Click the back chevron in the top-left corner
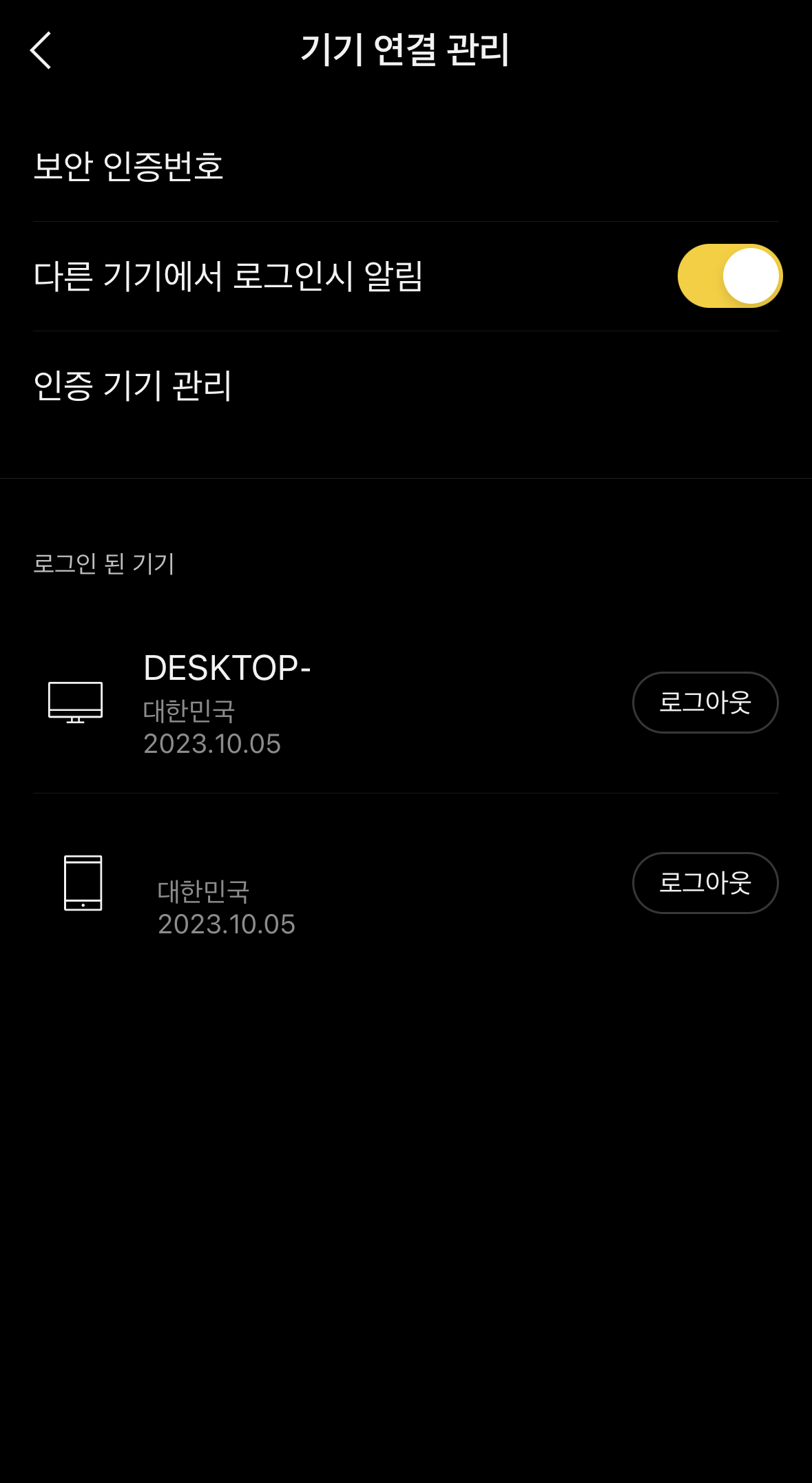 pyautogui.click(x=43, y=50)
